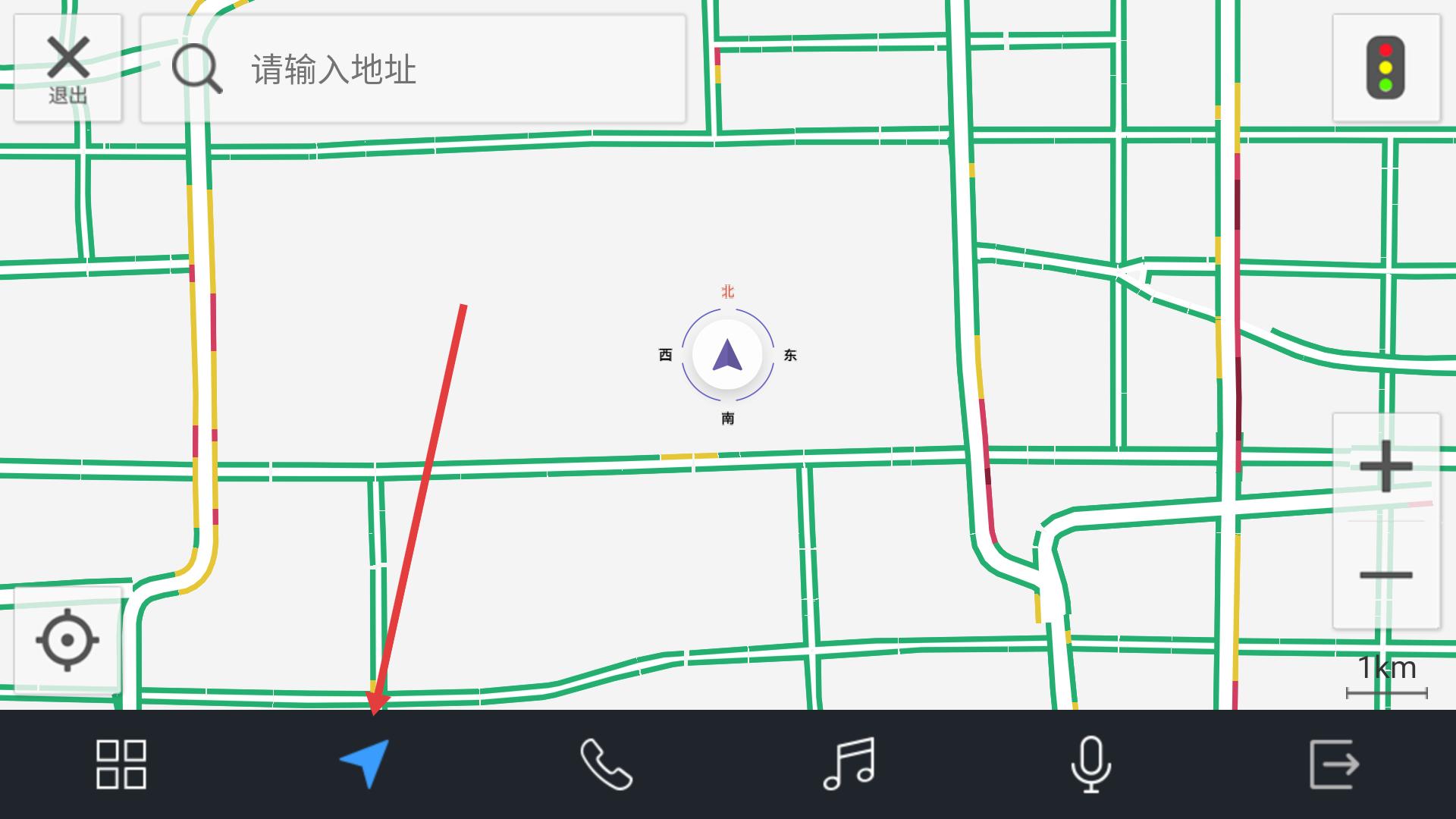Open the 请输入地址 address search box

tap(413, 68)
